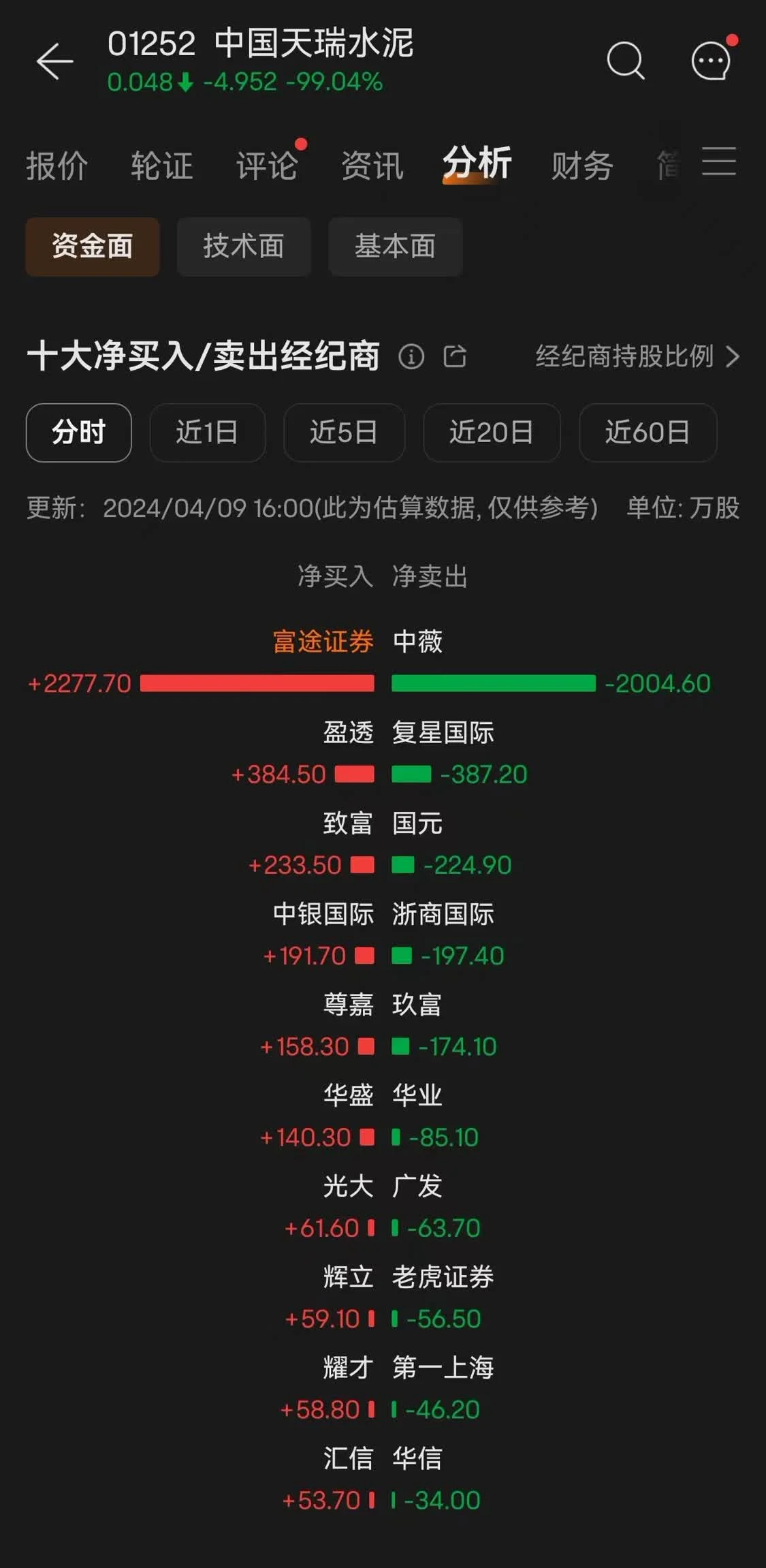The image size is (766, 1568).
Task: Select the 资金面 segment
Action: point(93,247)
